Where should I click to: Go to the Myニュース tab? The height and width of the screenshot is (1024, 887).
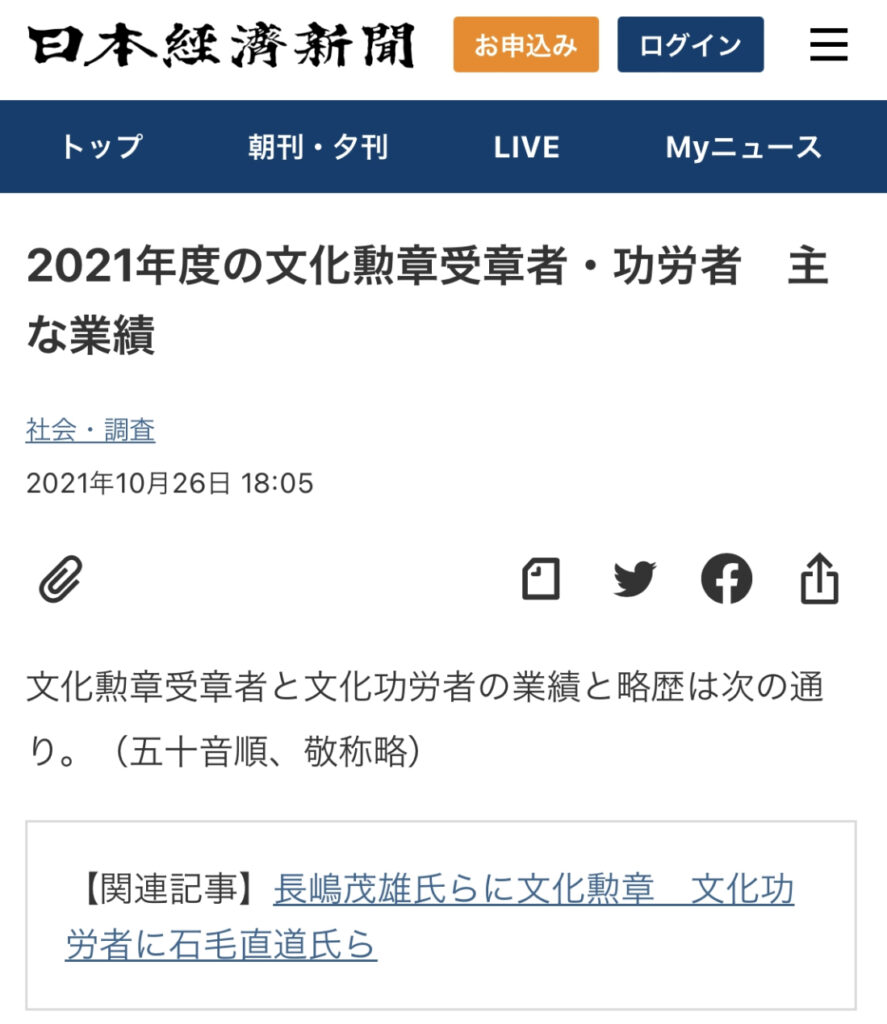(x=743, y=148)
